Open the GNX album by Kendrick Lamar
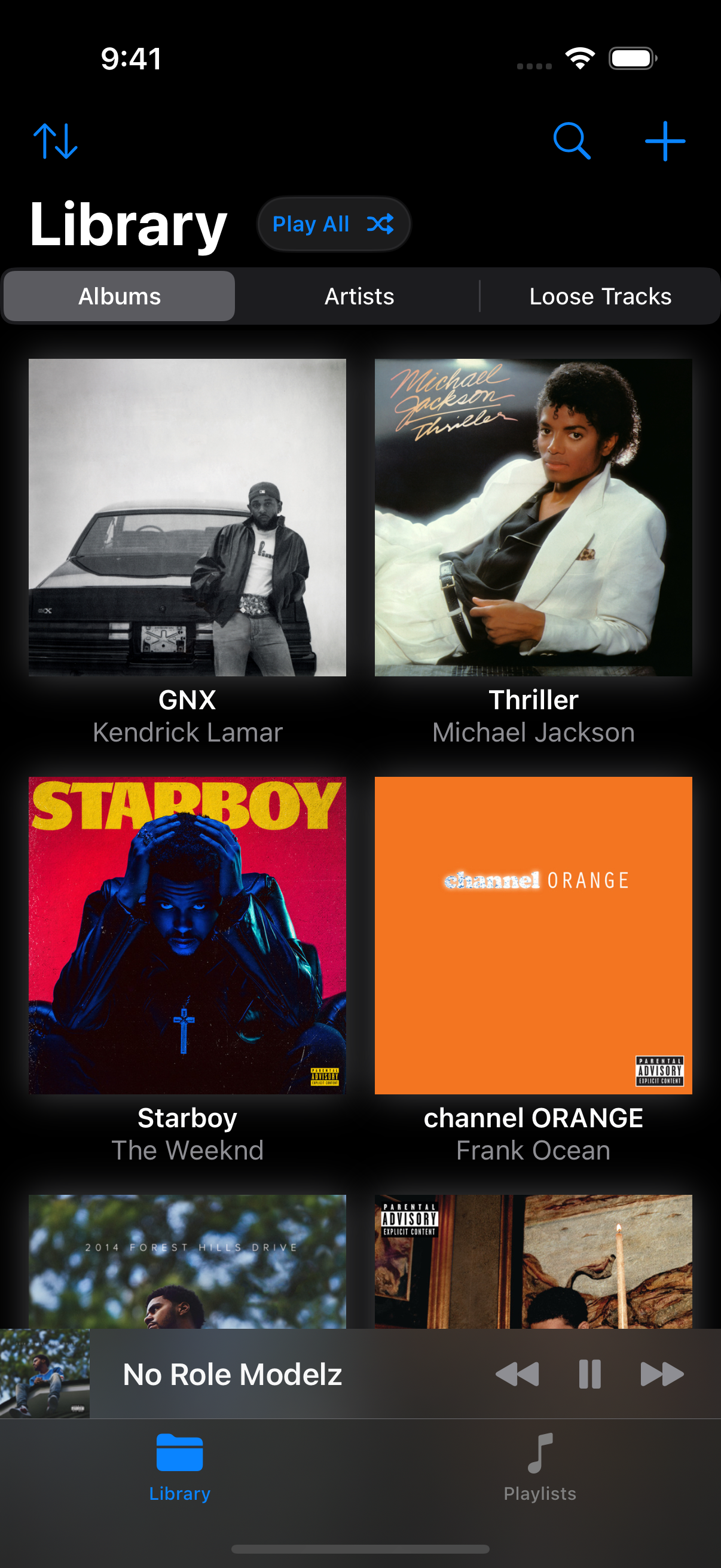The image size is (721, 1568). [x=187, y=517]
